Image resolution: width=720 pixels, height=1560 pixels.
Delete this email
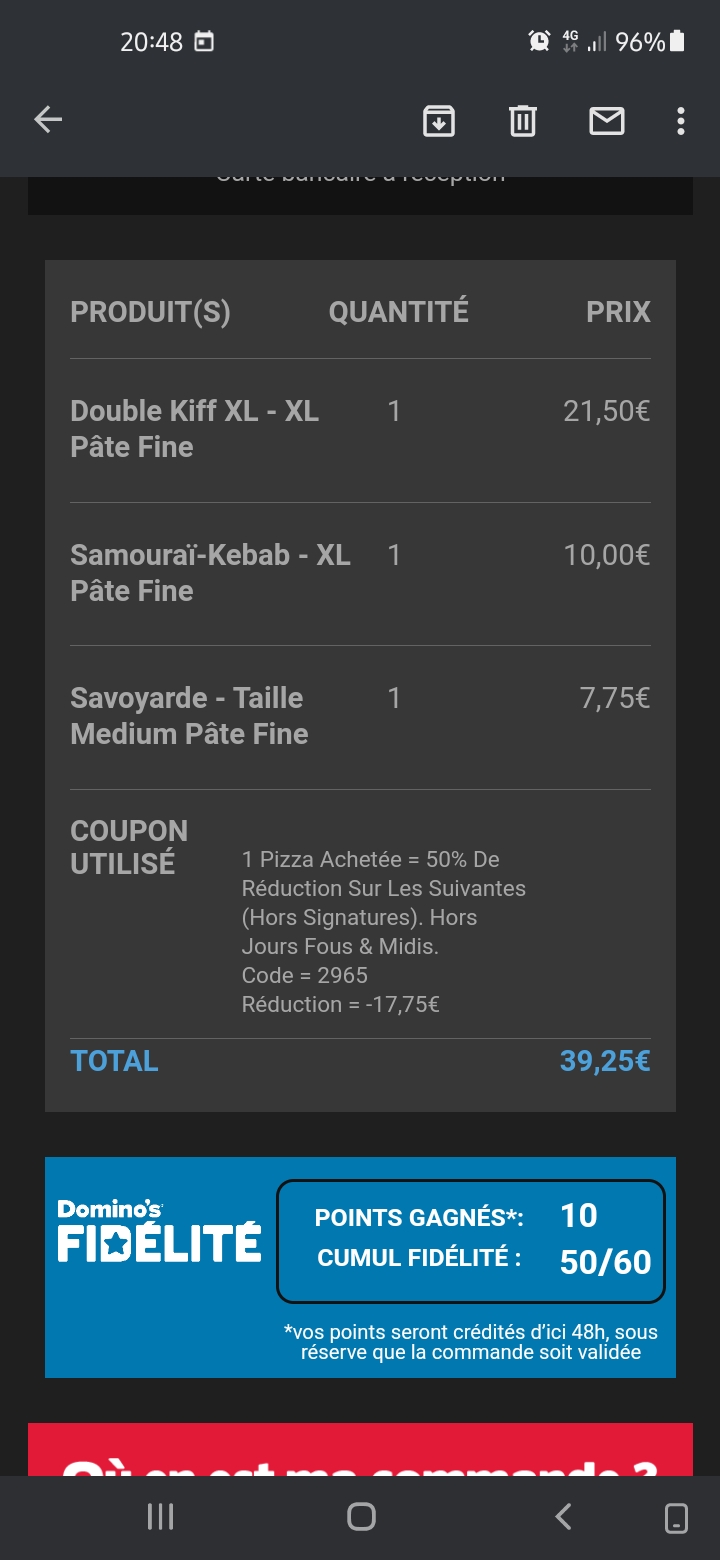point(522,121)
